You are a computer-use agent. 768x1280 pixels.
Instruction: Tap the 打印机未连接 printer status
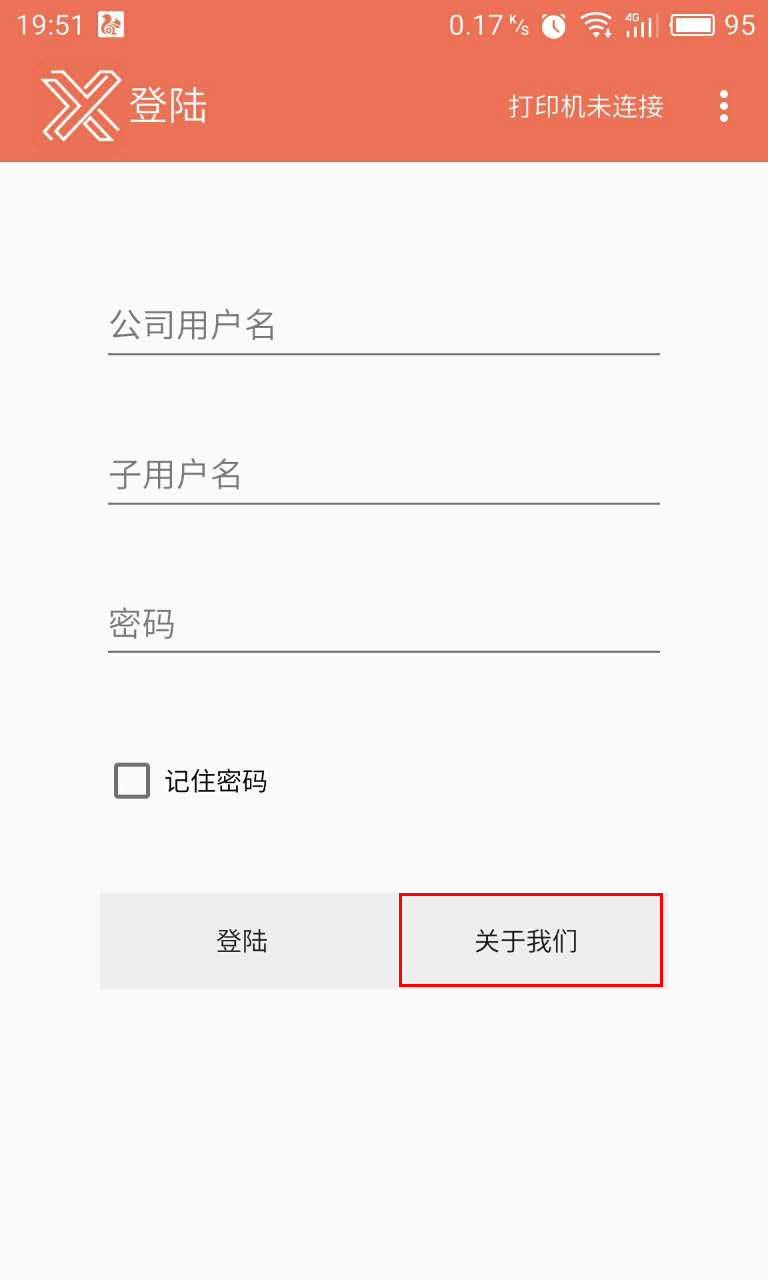pyautogui.click(x=586, y=106)
